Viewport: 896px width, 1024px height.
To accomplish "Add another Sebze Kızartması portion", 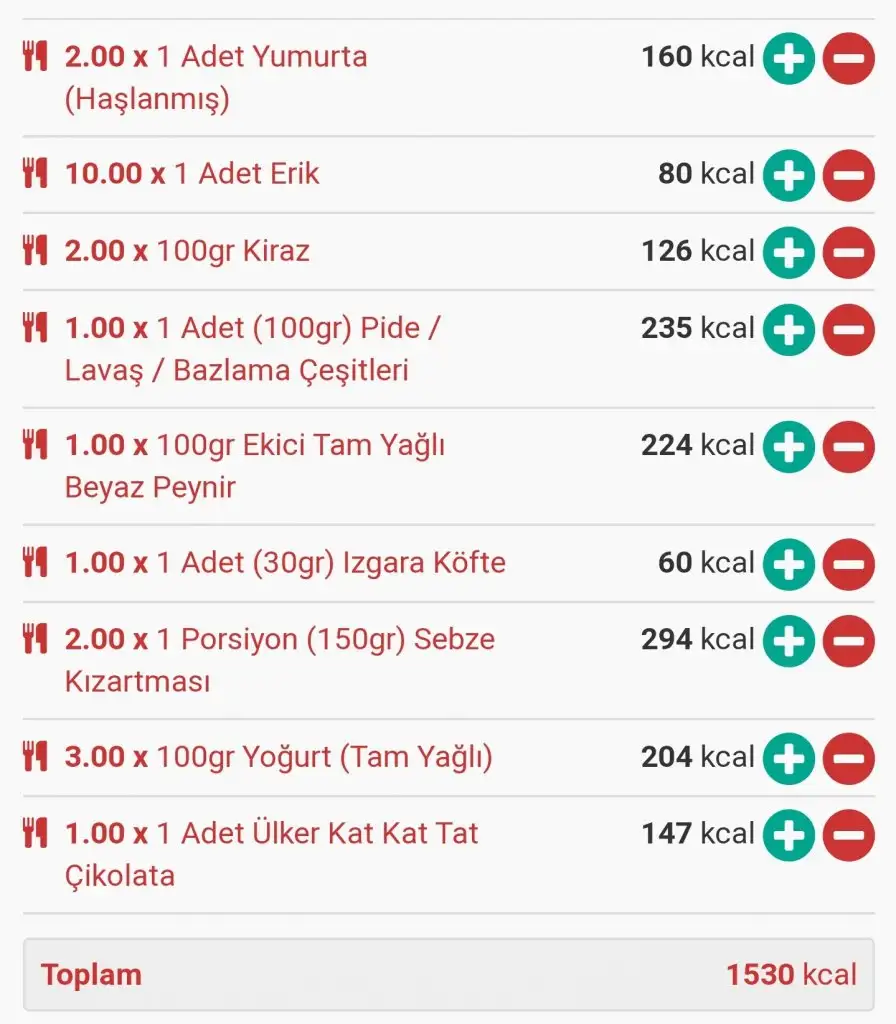I will point(789,641).
